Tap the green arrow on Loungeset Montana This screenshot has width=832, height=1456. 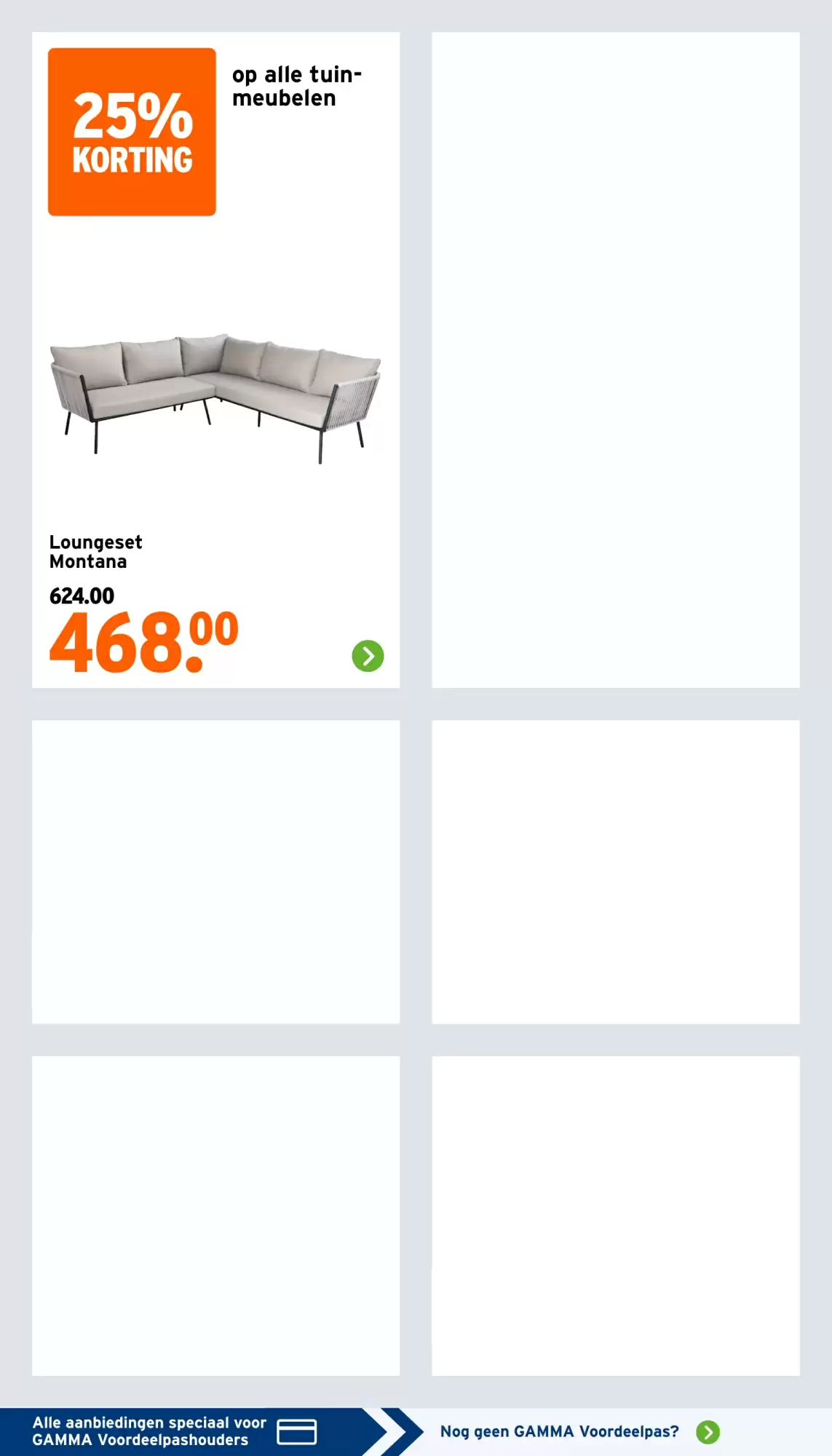(368, 656)
